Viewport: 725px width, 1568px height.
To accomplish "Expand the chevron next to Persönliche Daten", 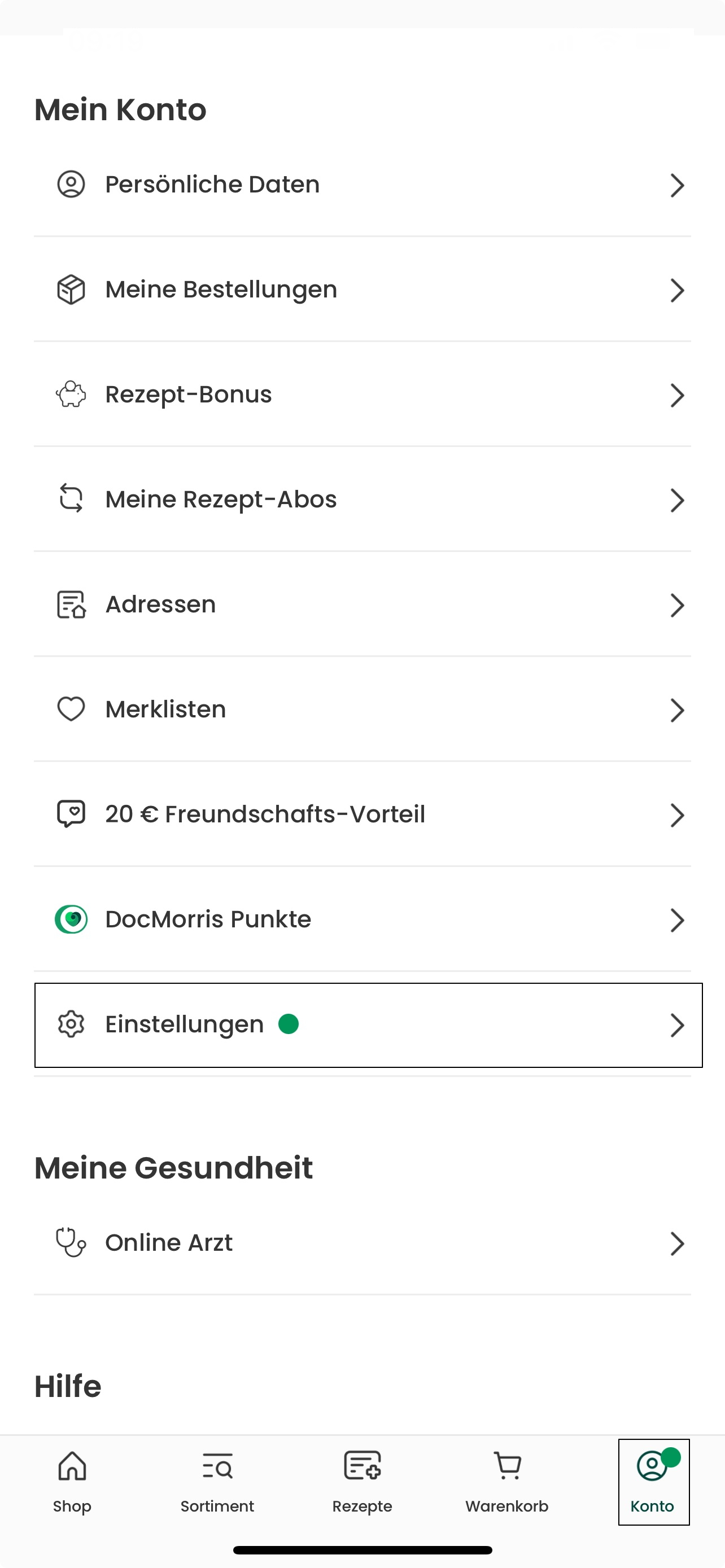I will pyautogui.click(x=678, y=185).
